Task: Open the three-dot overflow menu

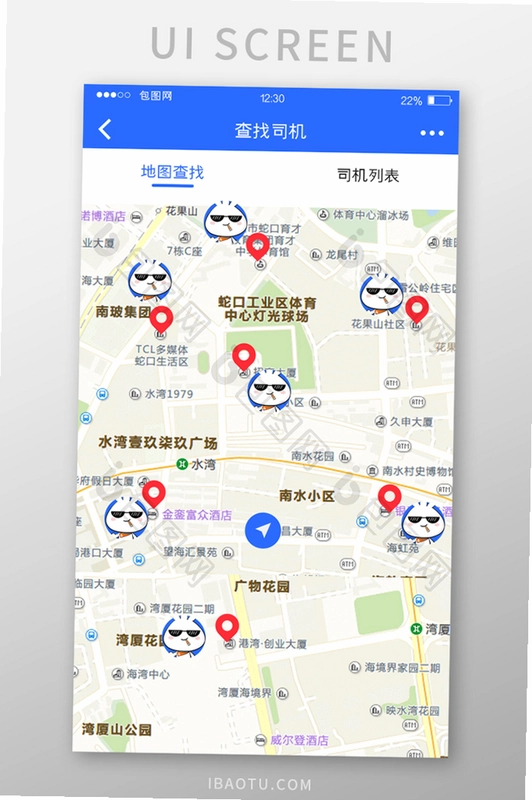Action: point(432,133)
